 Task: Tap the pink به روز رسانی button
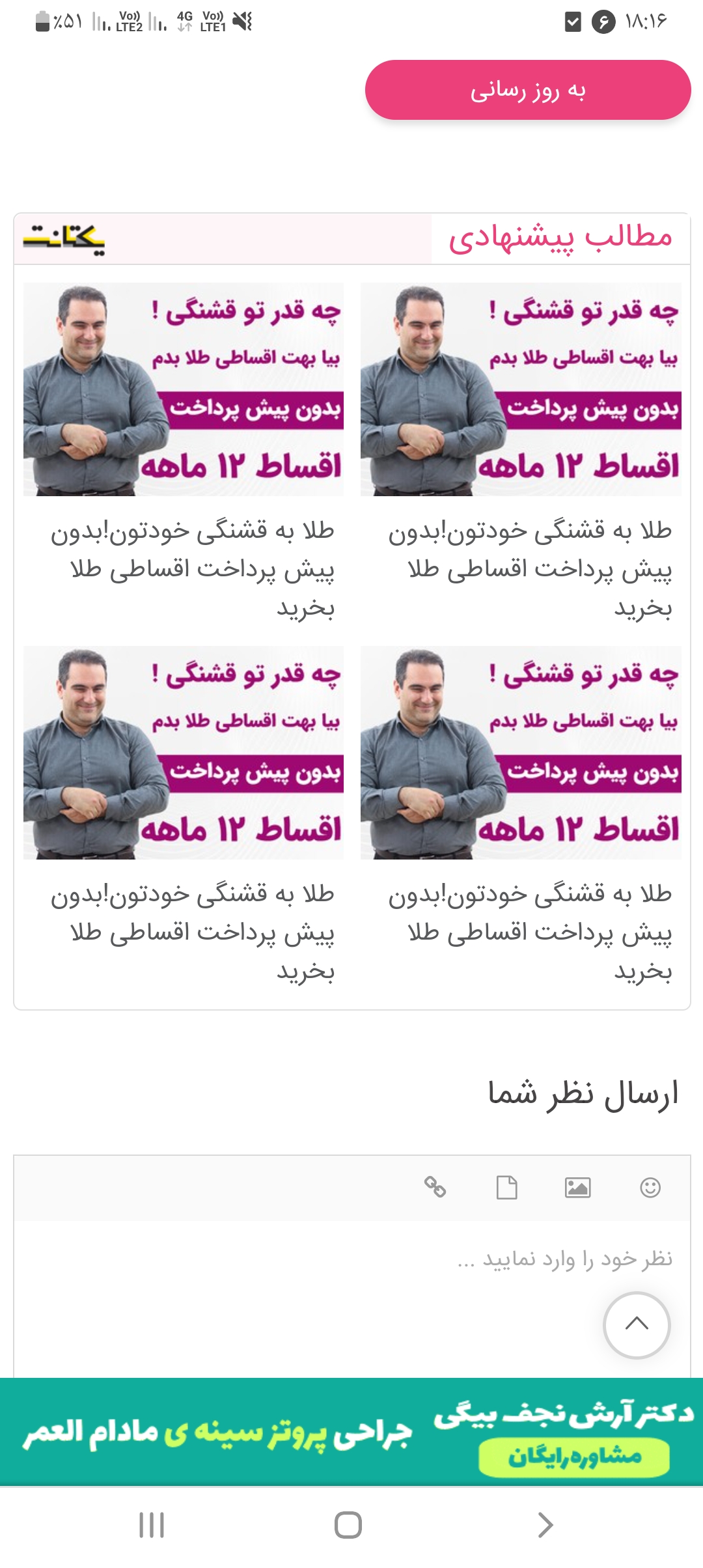pos(527,90)
